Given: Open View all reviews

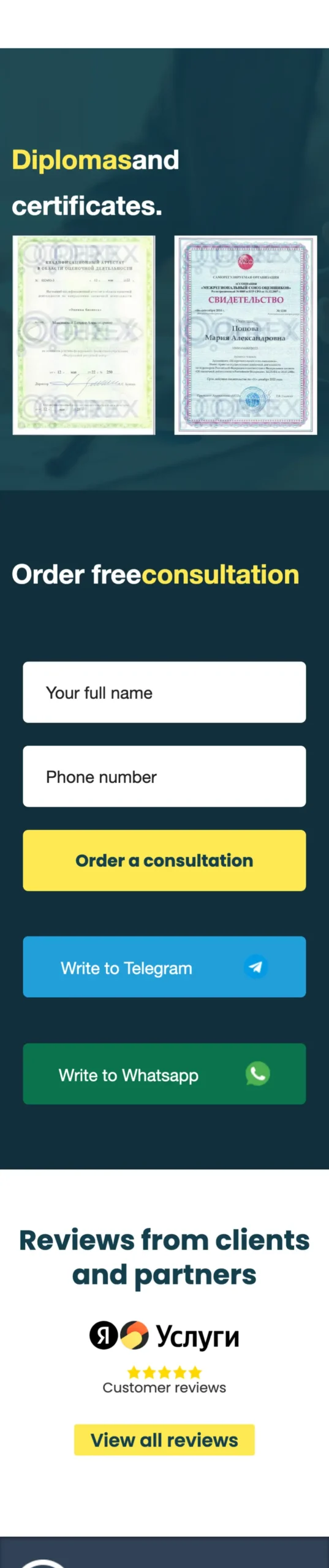Looking at the screenshot, I should 164,1439.
